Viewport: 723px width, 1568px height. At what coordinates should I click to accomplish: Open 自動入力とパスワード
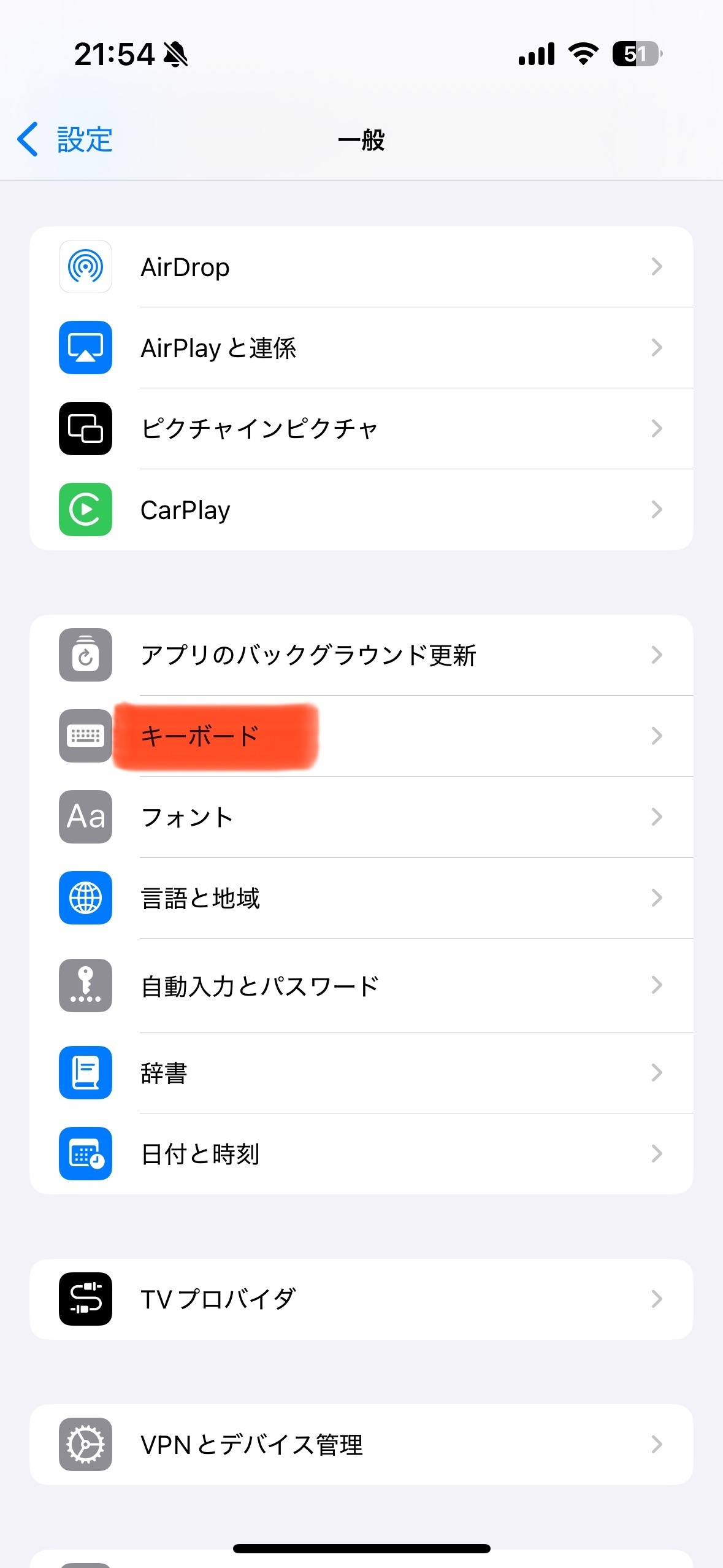point(361,986)
